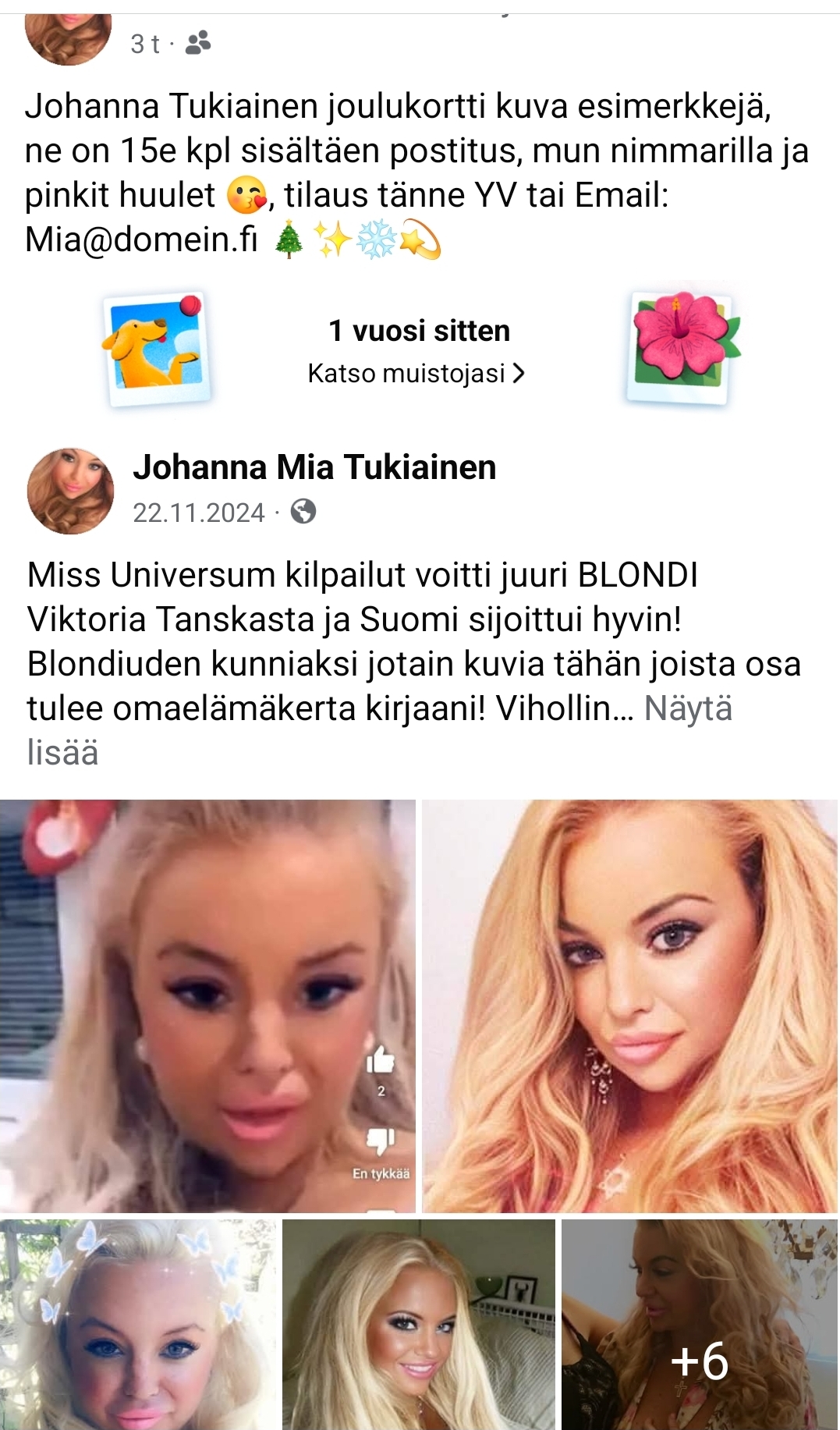Open Katso muistojasi memories link

[416, 374]
